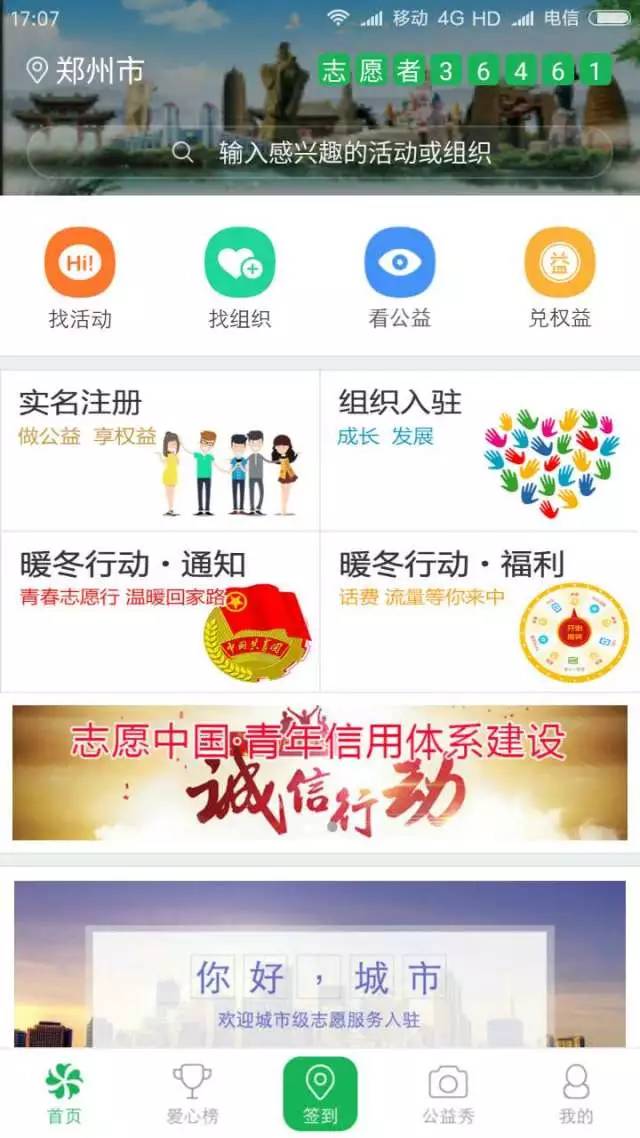The width and height of the screenshot is (640, 1138).
Task: Open the 你好，城市 banner
Action: coord(320,965)
